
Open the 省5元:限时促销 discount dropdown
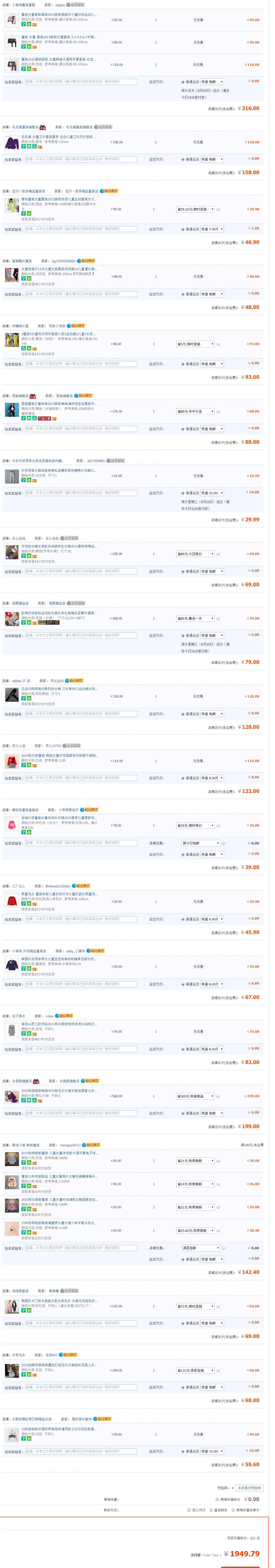click(195, 344)
